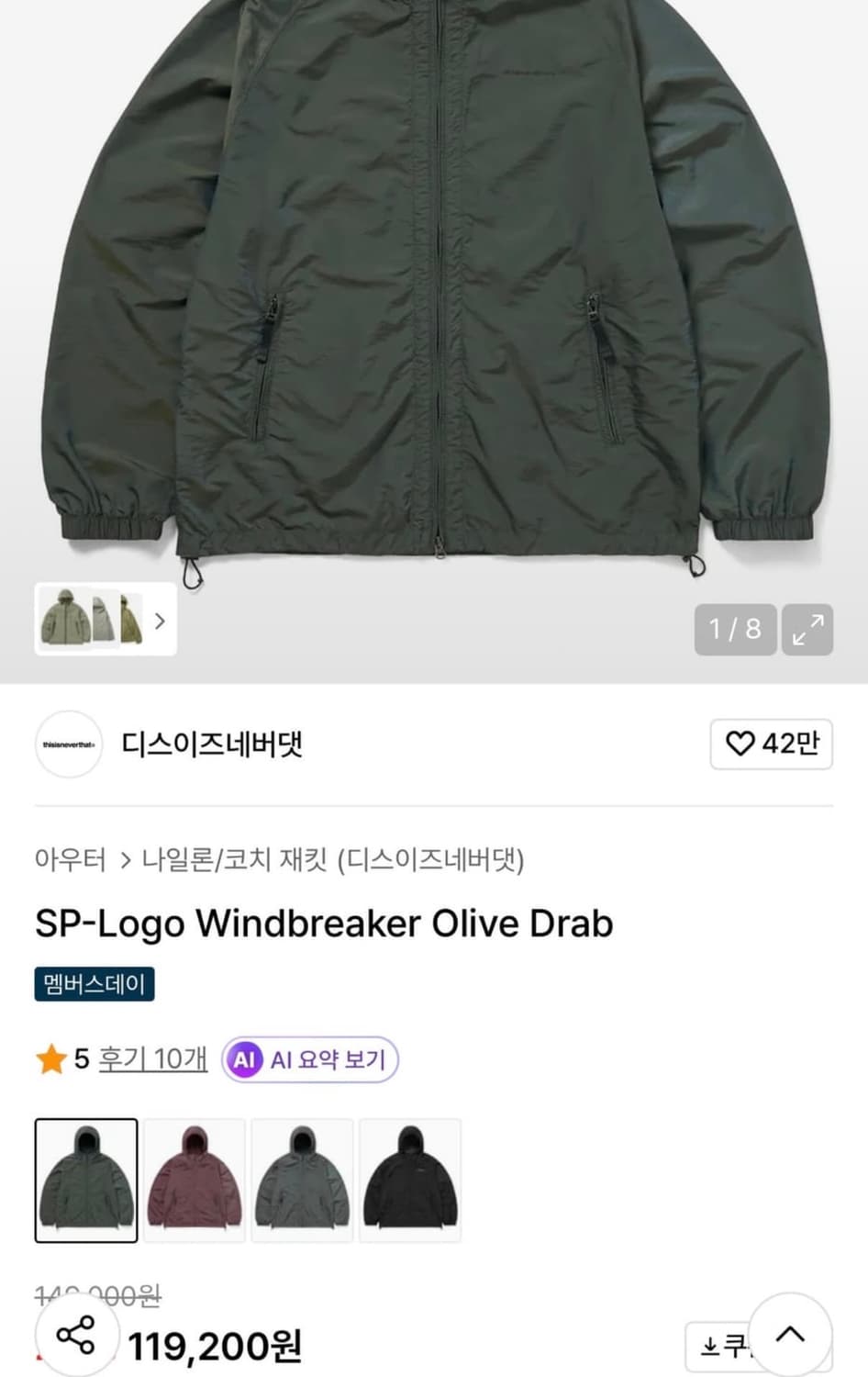The width and height of the screenshot is (868, 1377).
Task: Click the 멤버스데이 badge
Action: [95, 984]
